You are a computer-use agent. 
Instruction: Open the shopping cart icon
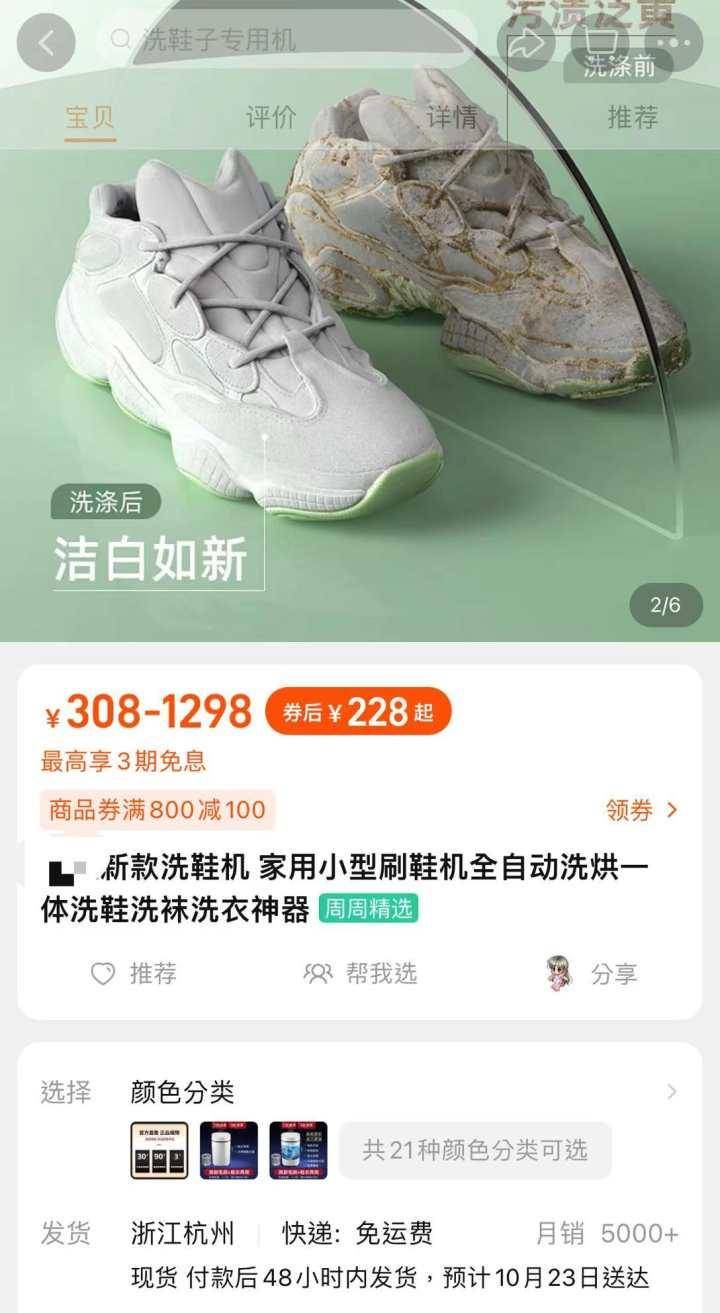tap(601, 42)
